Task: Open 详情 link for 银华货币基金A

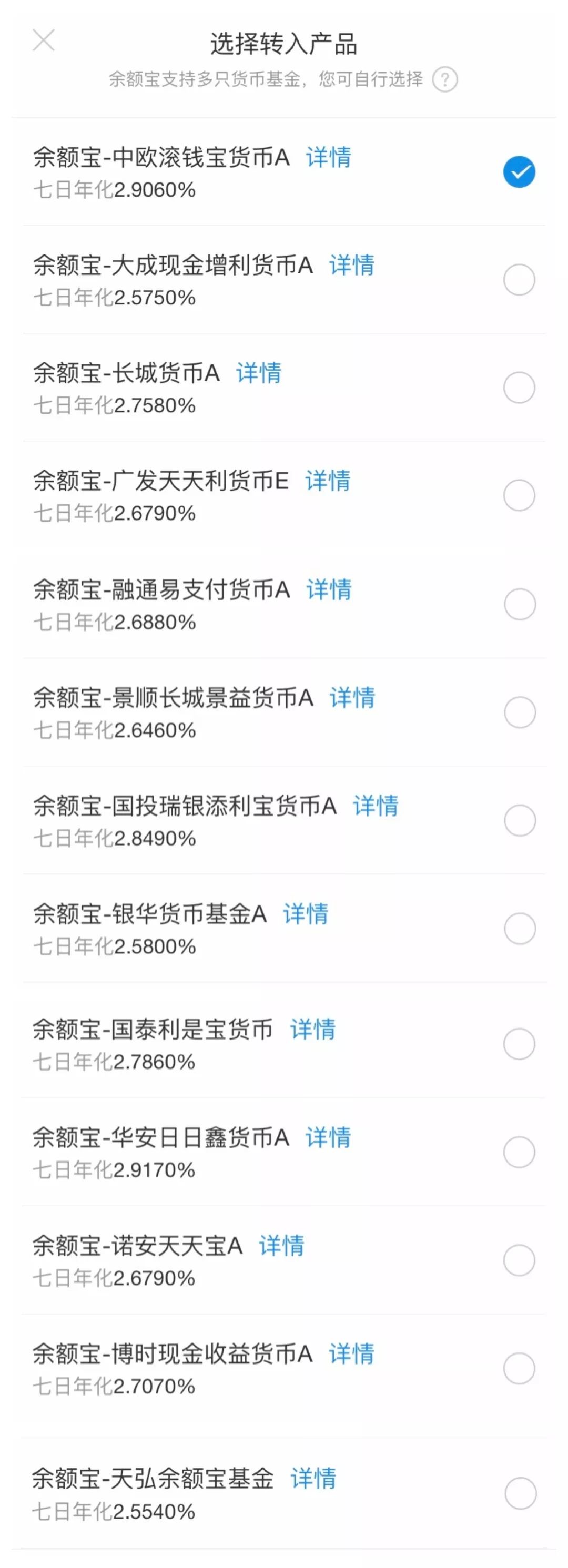Action: pos(306,914)
